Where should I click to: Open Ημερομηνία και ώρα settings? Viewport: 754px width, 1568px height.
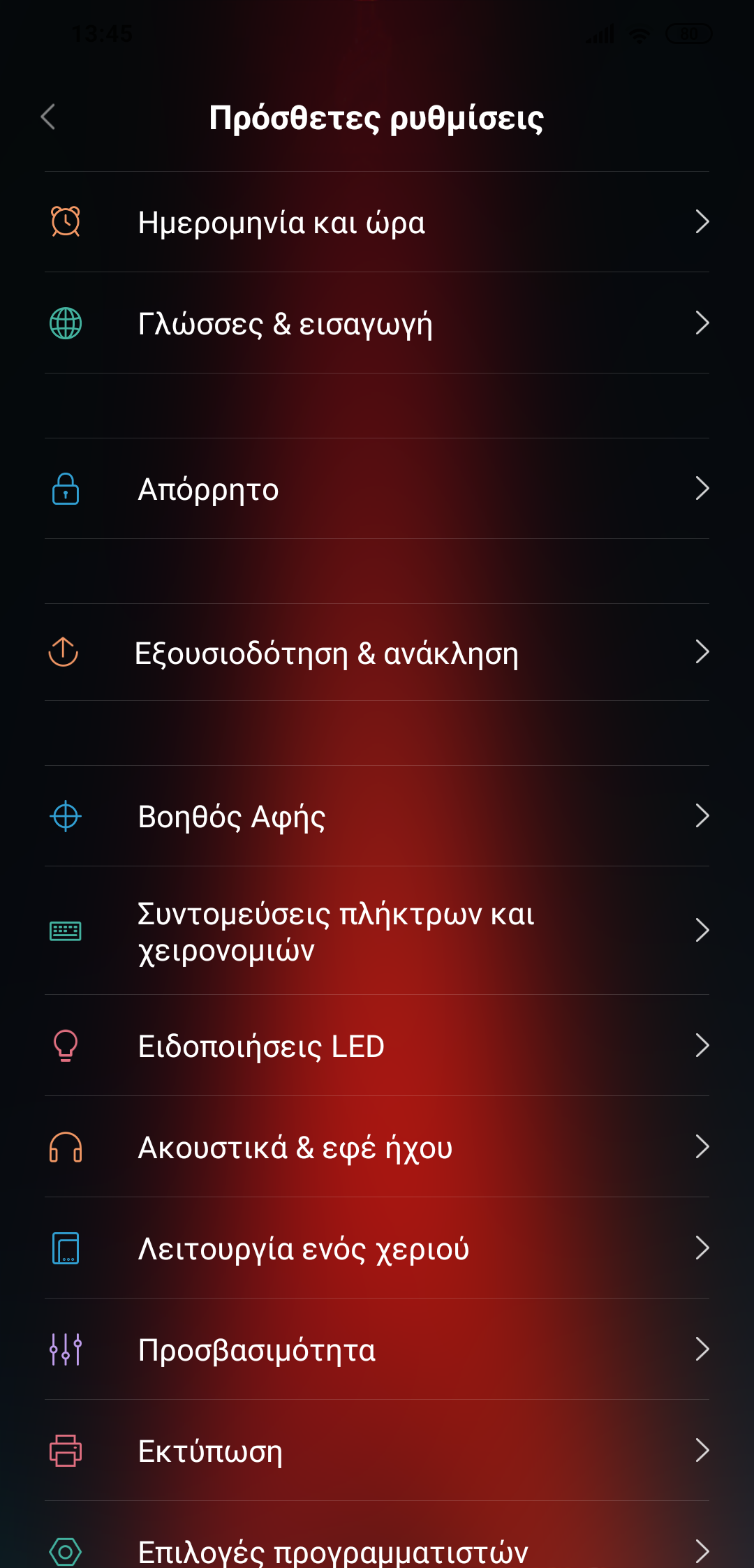[x=377, y=223]
